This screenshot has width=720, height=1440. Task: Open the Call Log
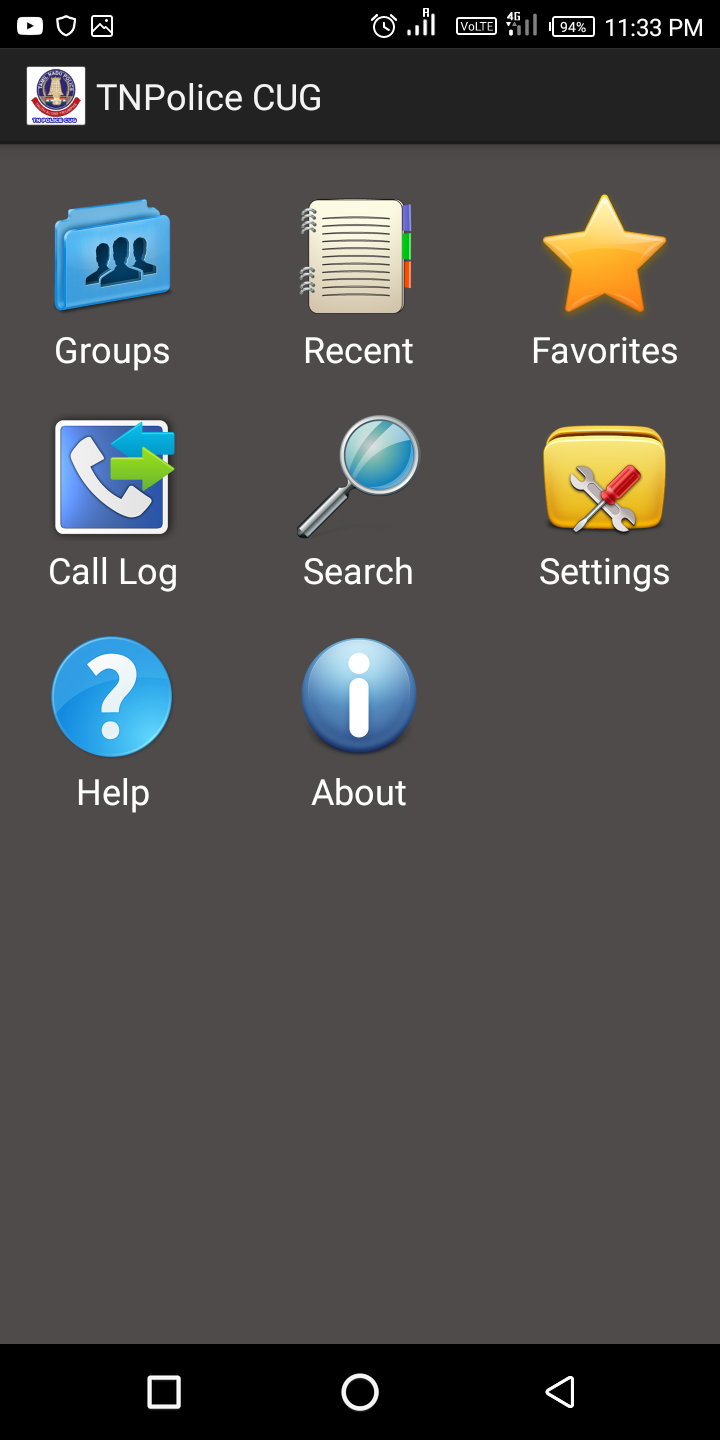[x=112, y=477]
